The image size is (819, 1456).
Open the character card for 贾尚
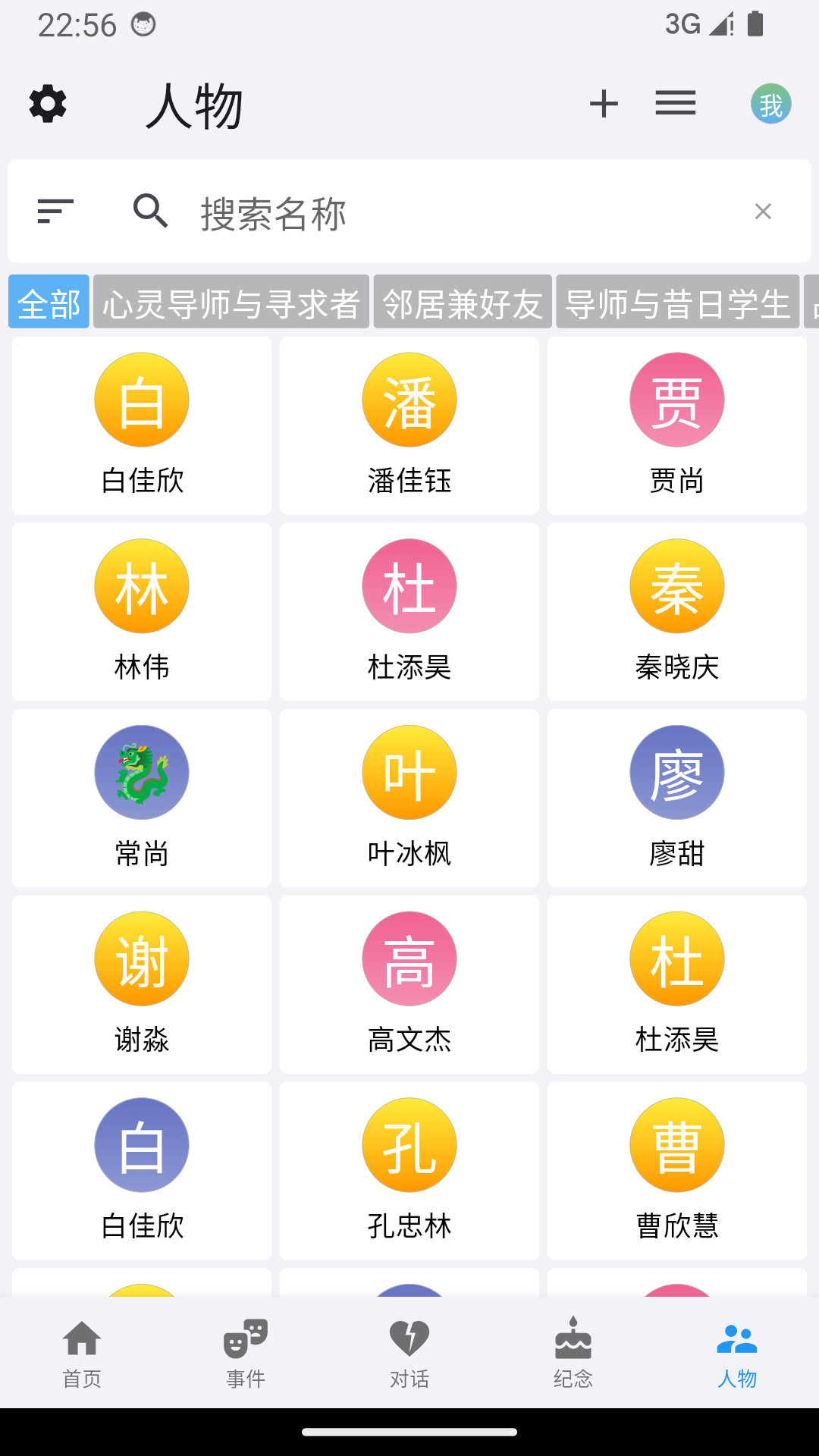tap(677, 425)
